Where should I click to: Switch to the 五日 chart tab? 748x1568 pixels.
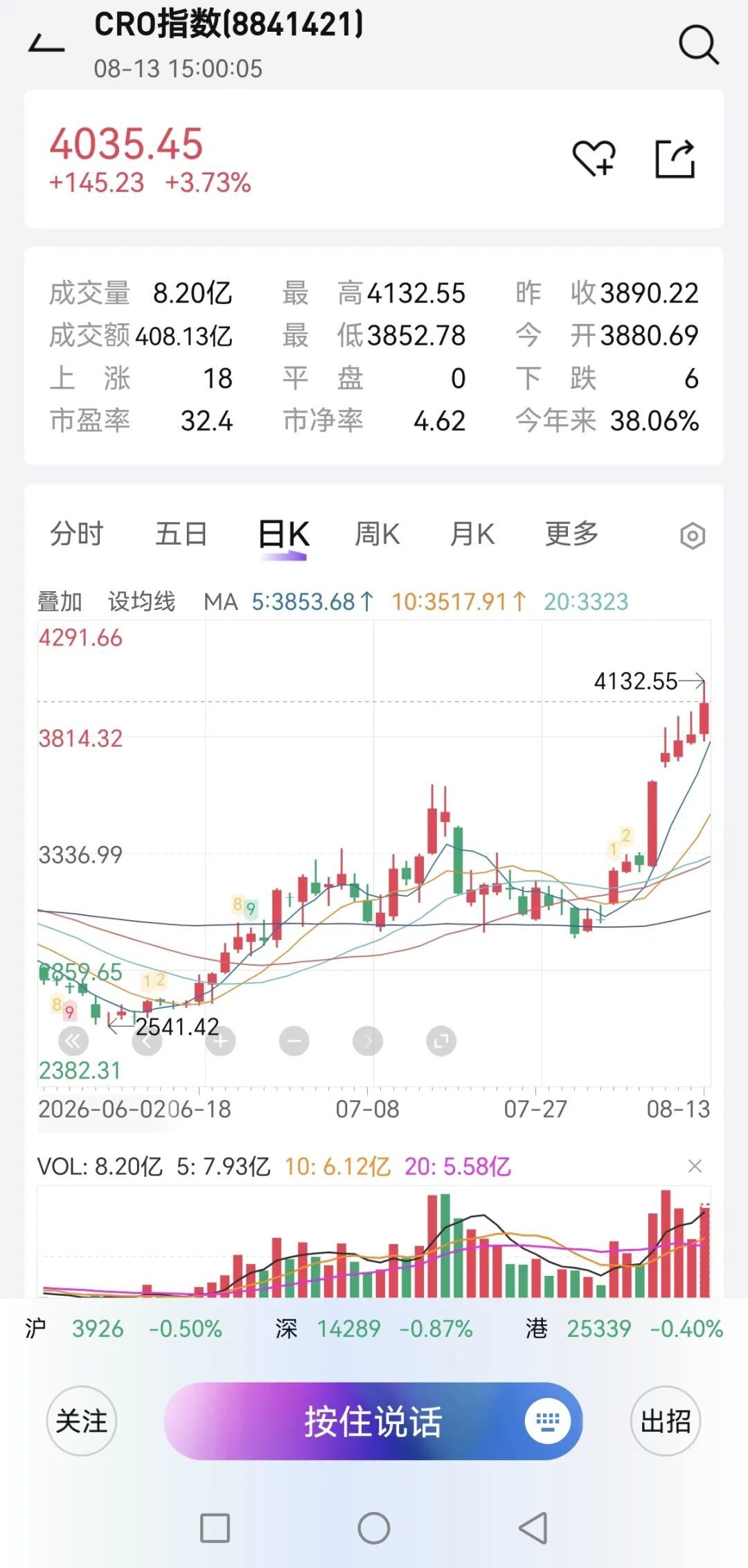point(181,534)
